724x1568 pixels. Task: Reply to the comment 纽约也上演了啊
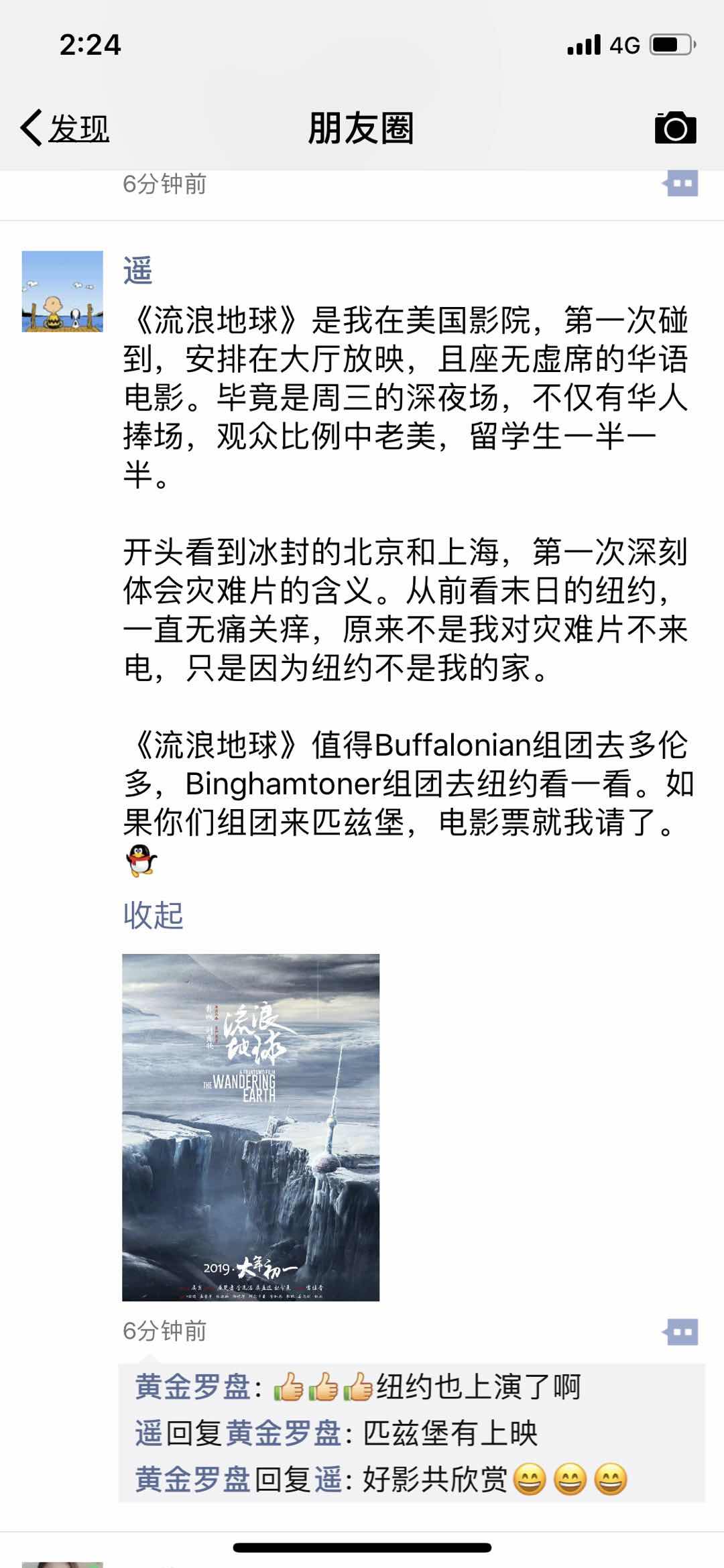coord(477,1387)
